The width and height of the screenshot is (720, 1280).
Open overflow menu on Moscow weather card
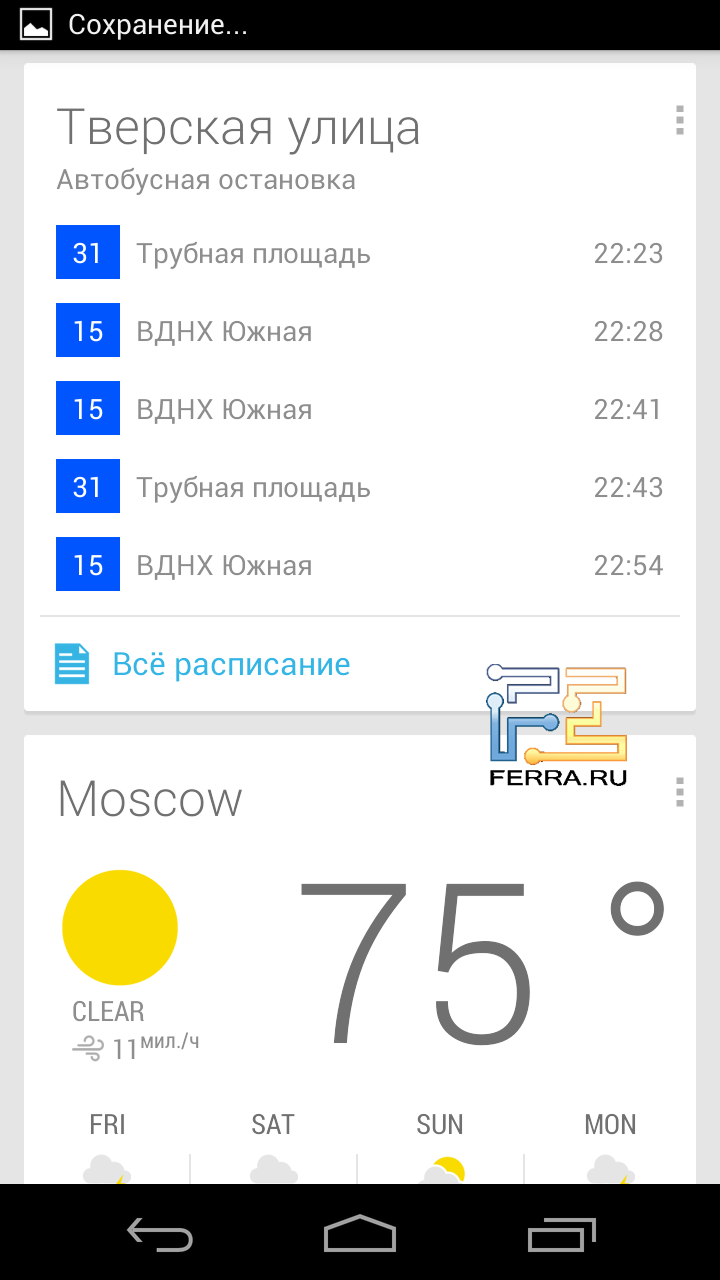pyautogui.click(x=679, y=792)
